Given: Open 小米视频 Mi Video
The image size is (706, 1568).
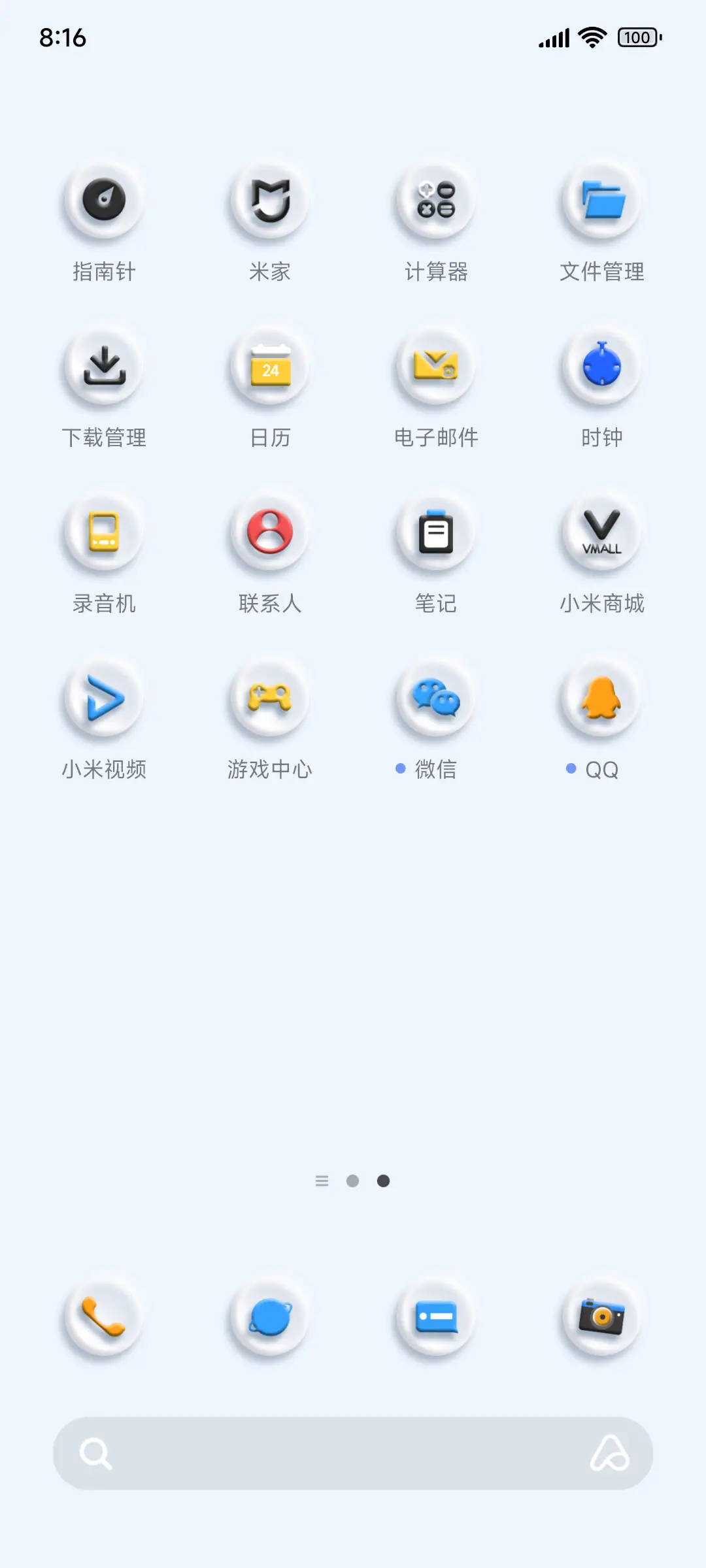Looking at the screenshot, I should (103, 699).
